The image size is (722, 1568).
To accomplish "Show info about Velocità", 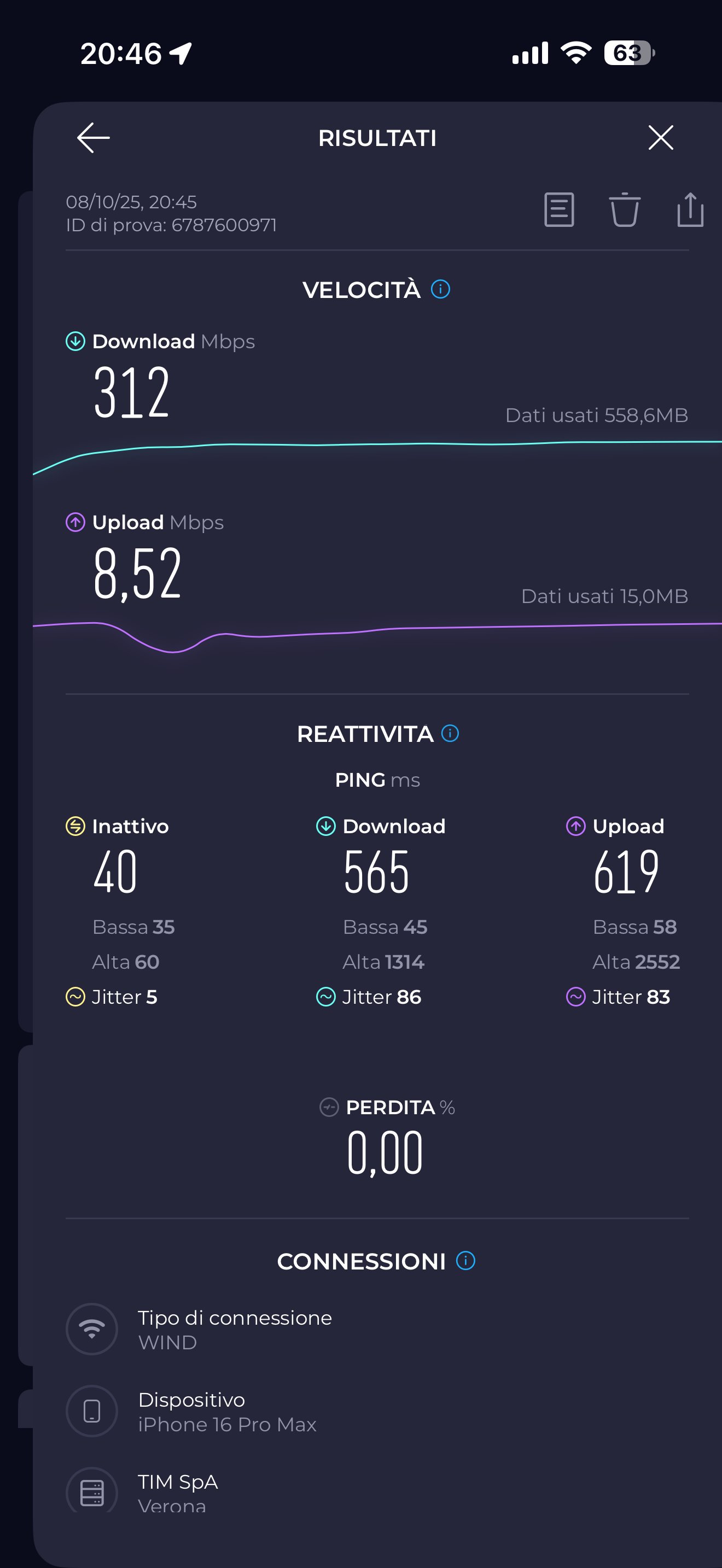I will [440, 289].
